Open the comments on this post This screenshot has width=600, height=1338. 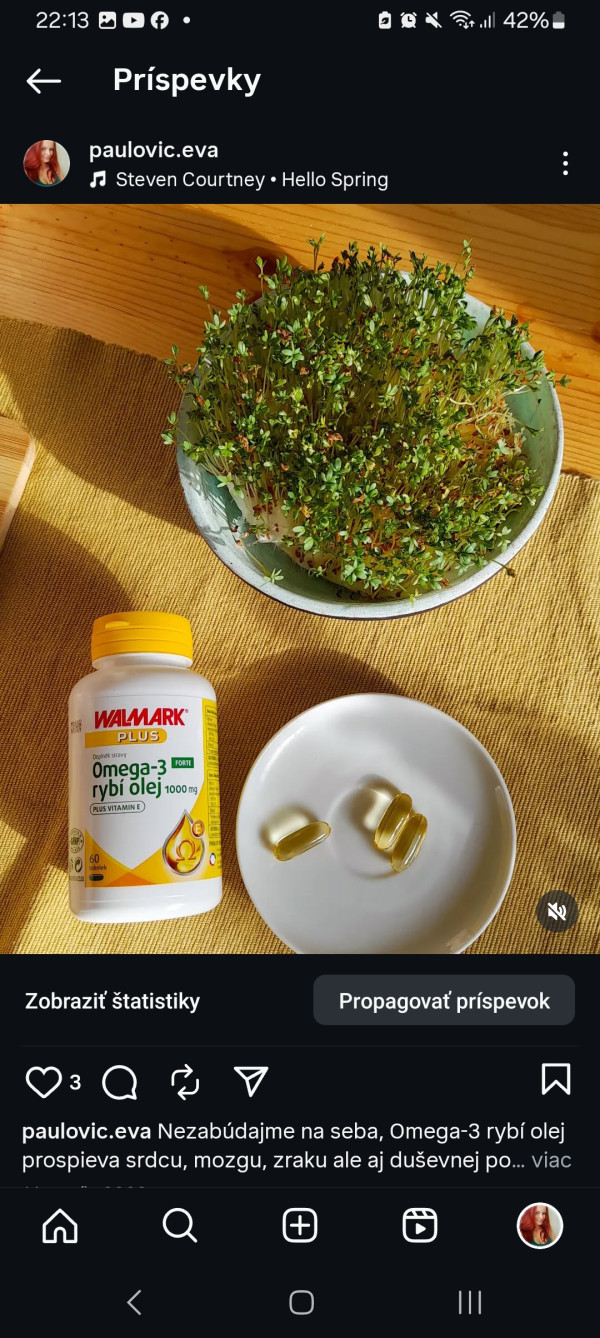(120, 1081)
